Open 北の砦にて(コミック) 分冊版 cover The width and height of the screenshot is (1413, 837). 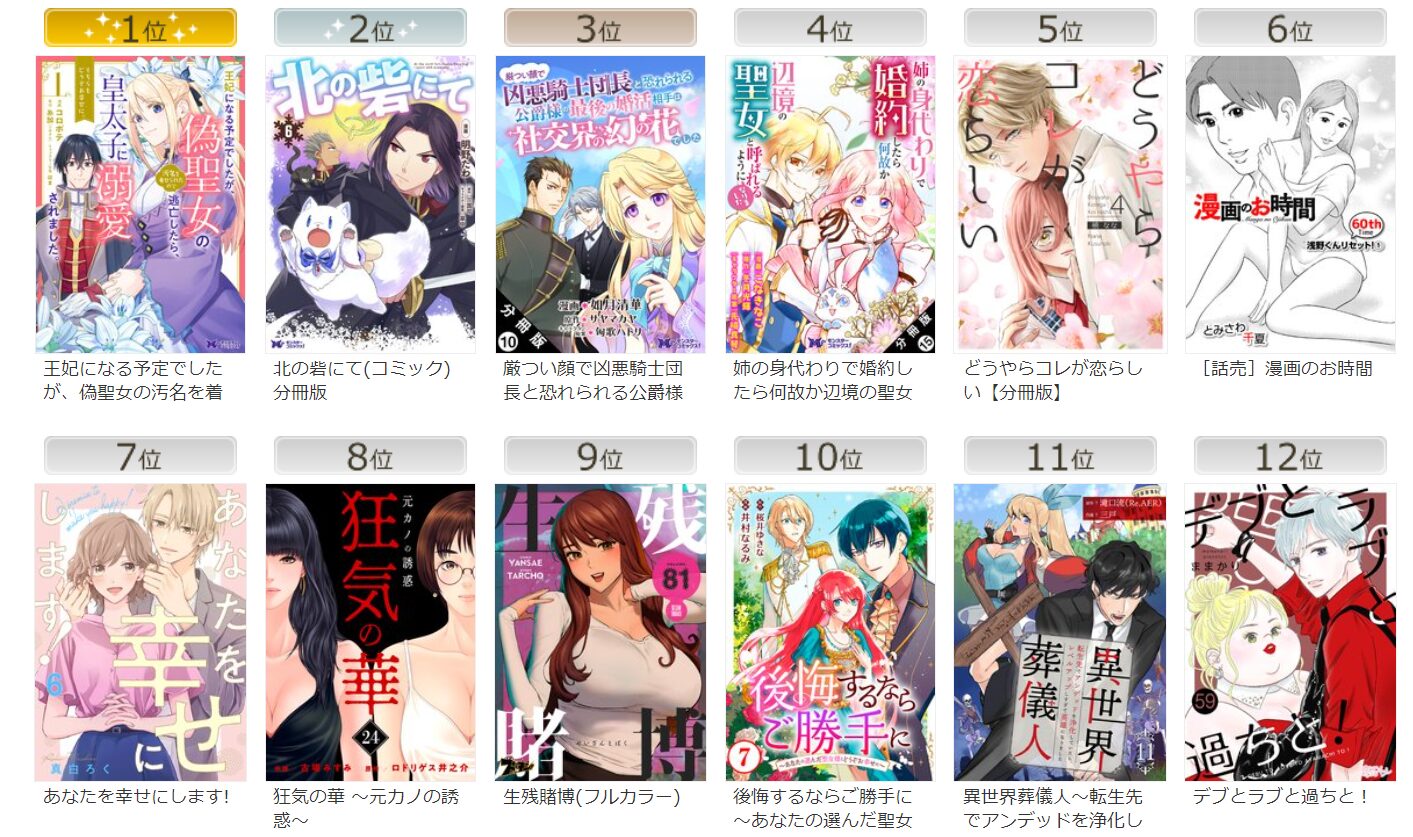[x=370, y=204]
